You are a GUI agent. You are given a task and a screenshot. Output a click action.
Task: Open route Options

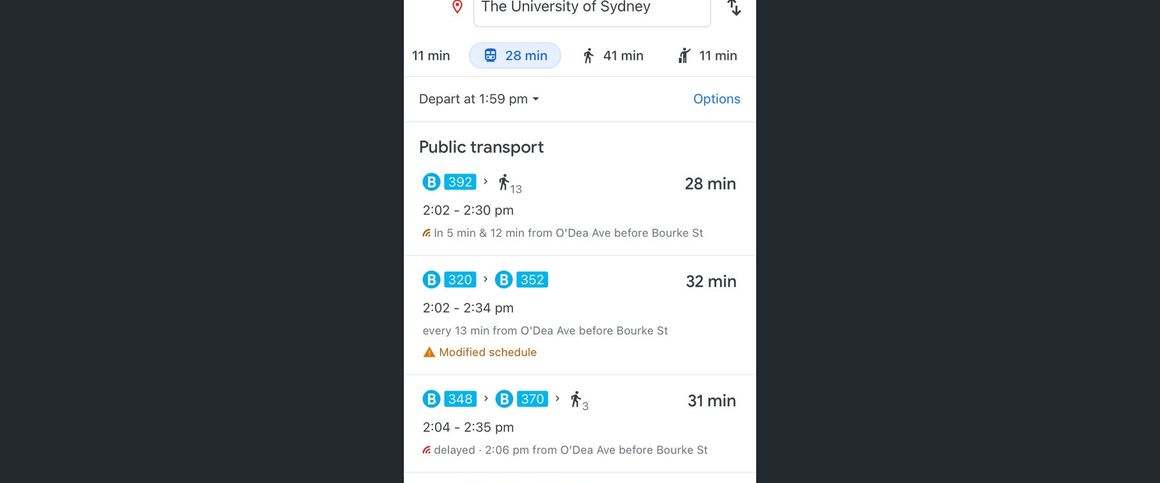click(716, 99)
